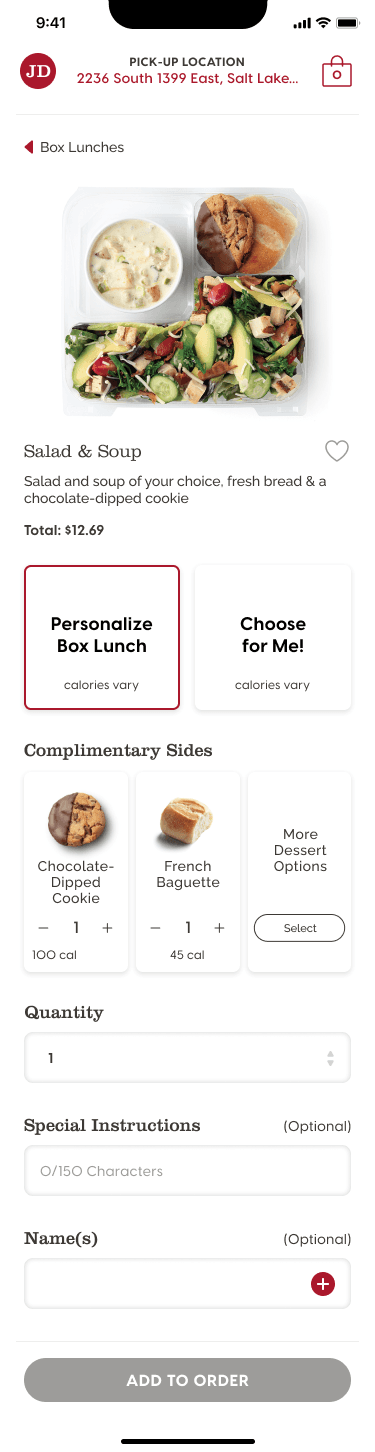
Task: Select Personalize Box Lunch option
Action: click(x=102, y=637)
